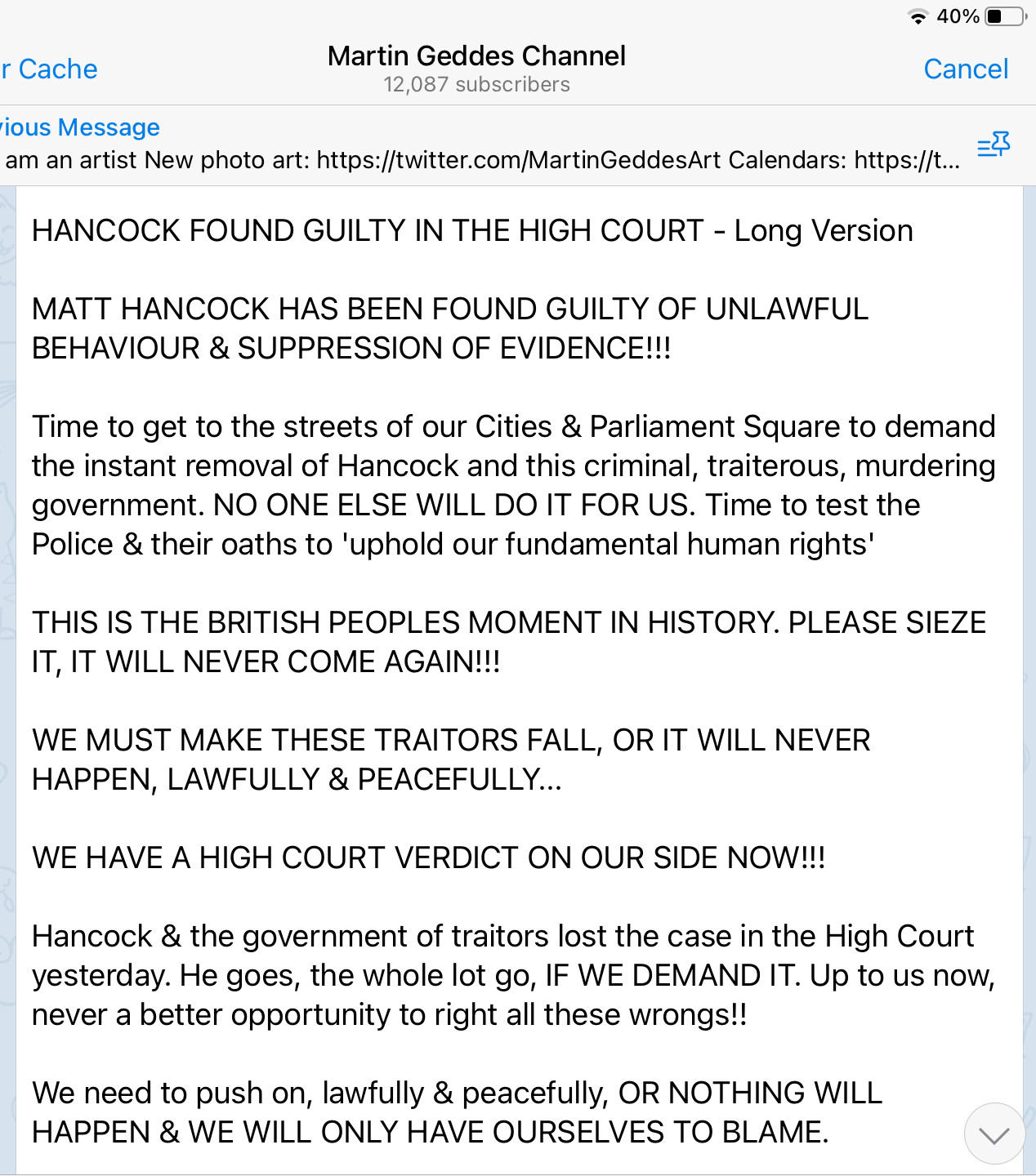The height and width of the screenshot is (1176, 1036).
Task: Tap Cancel in the top bar
Action: [x=966, y=69]
